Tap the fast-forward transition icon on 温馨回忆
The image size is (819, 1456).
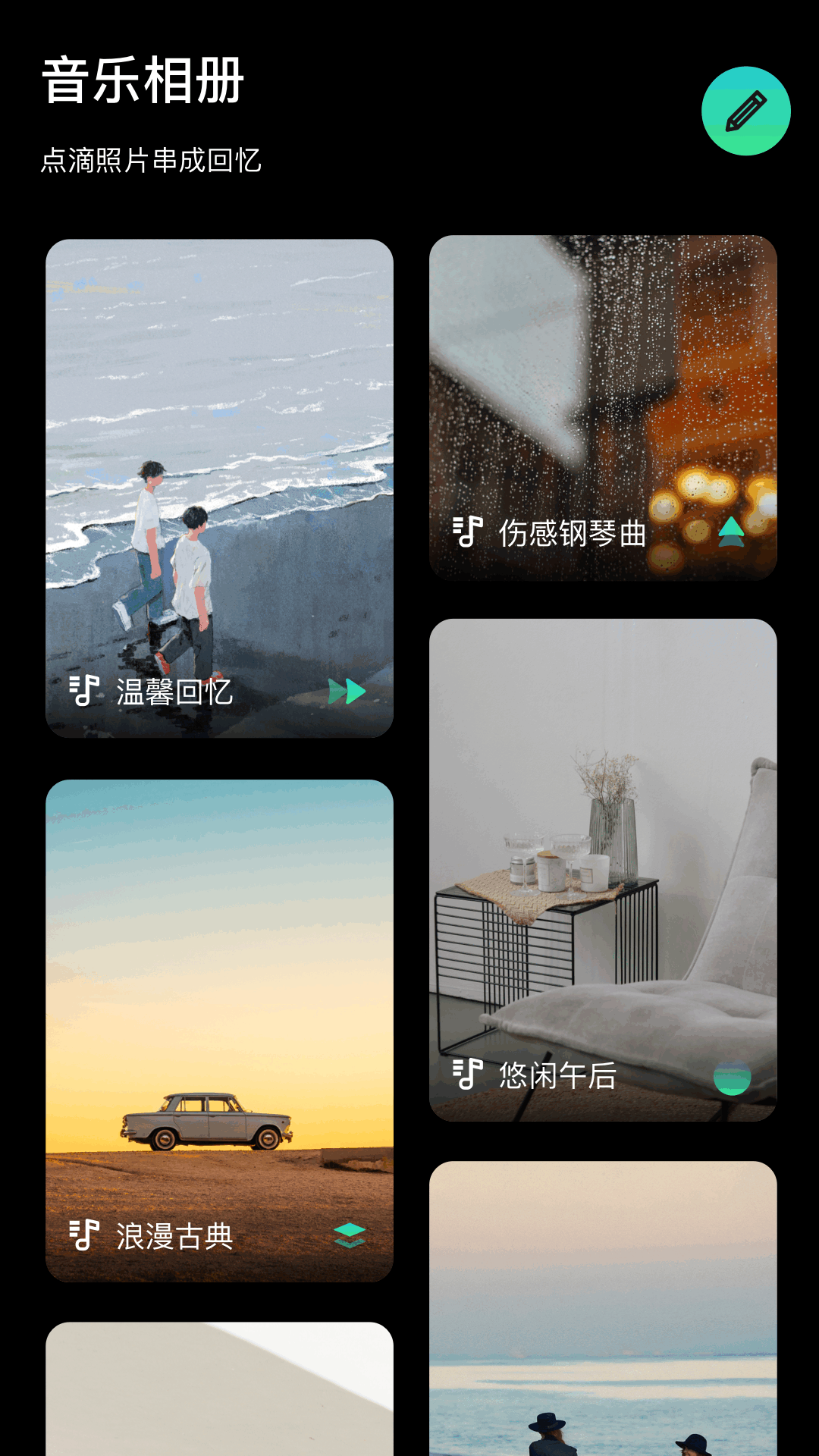click(347, 691)
